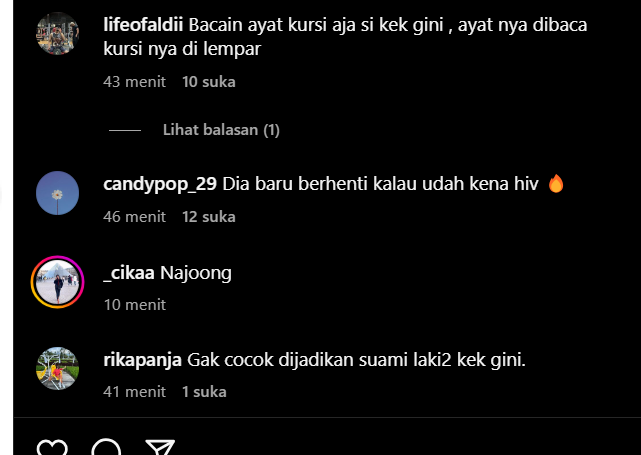
Task: View the 1 suka on rikapanja's comment
Action: [204, 392]
